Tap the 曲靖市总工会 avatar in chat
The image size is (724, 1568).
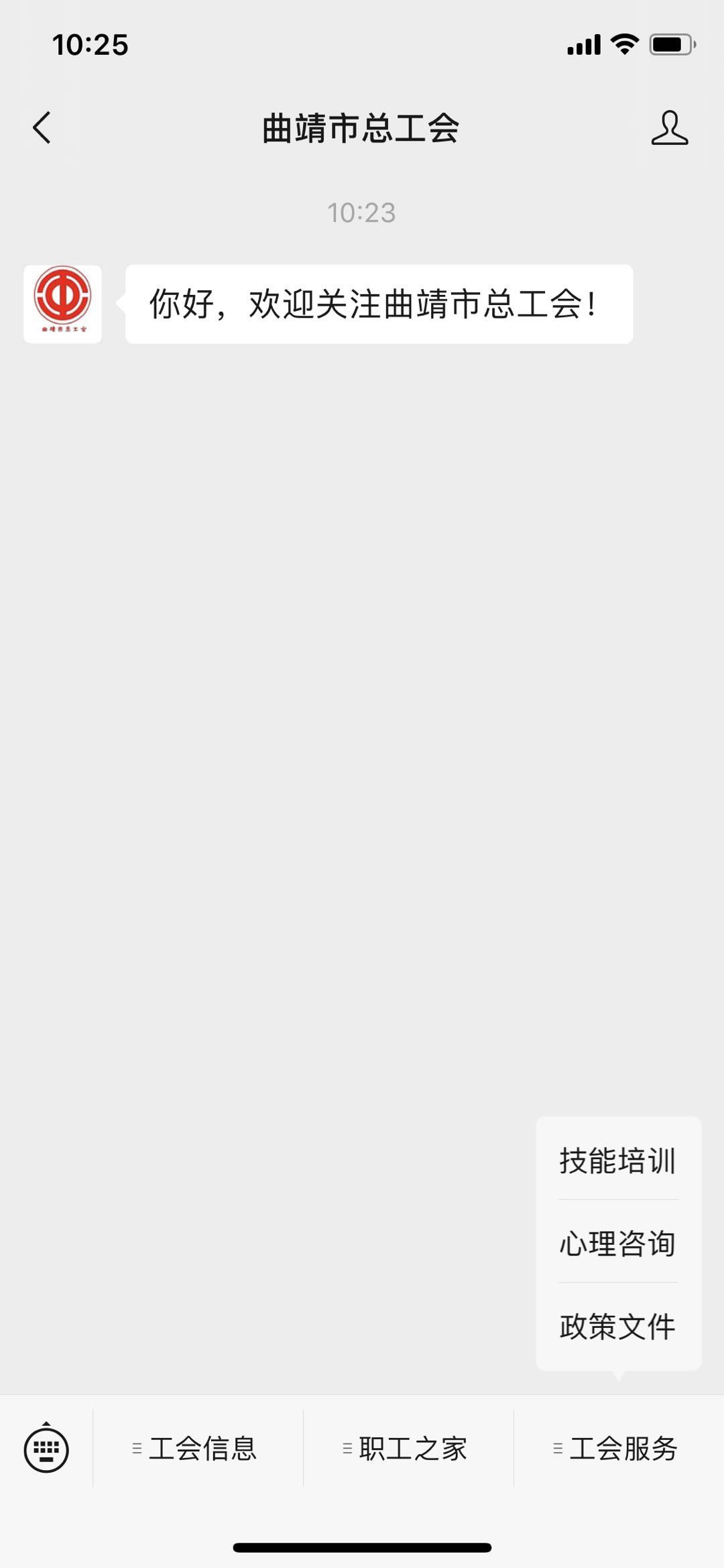pyautogui.click(x=63, y=304)
